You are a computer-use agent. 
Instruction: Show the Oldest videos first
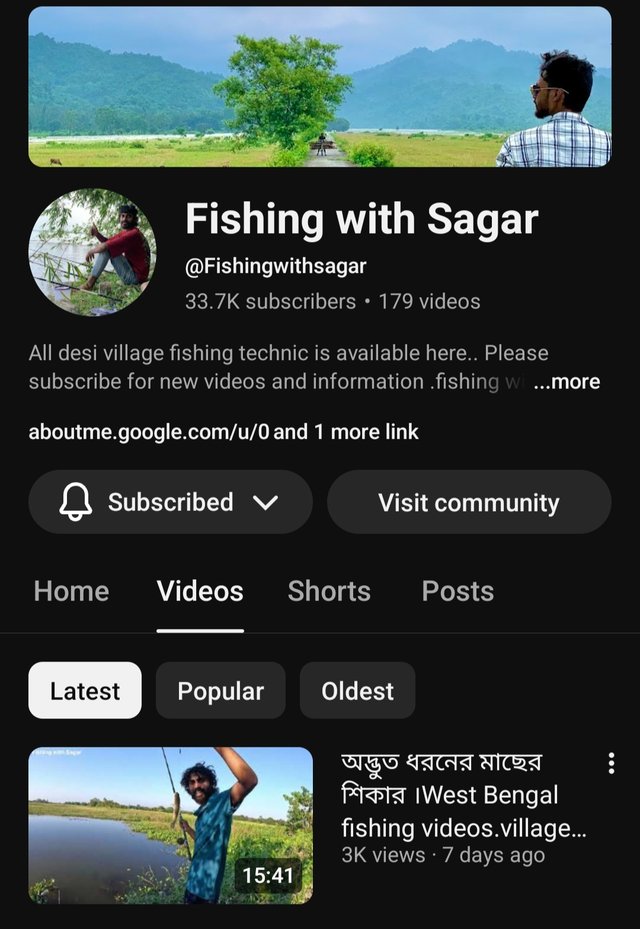point(357,690)
